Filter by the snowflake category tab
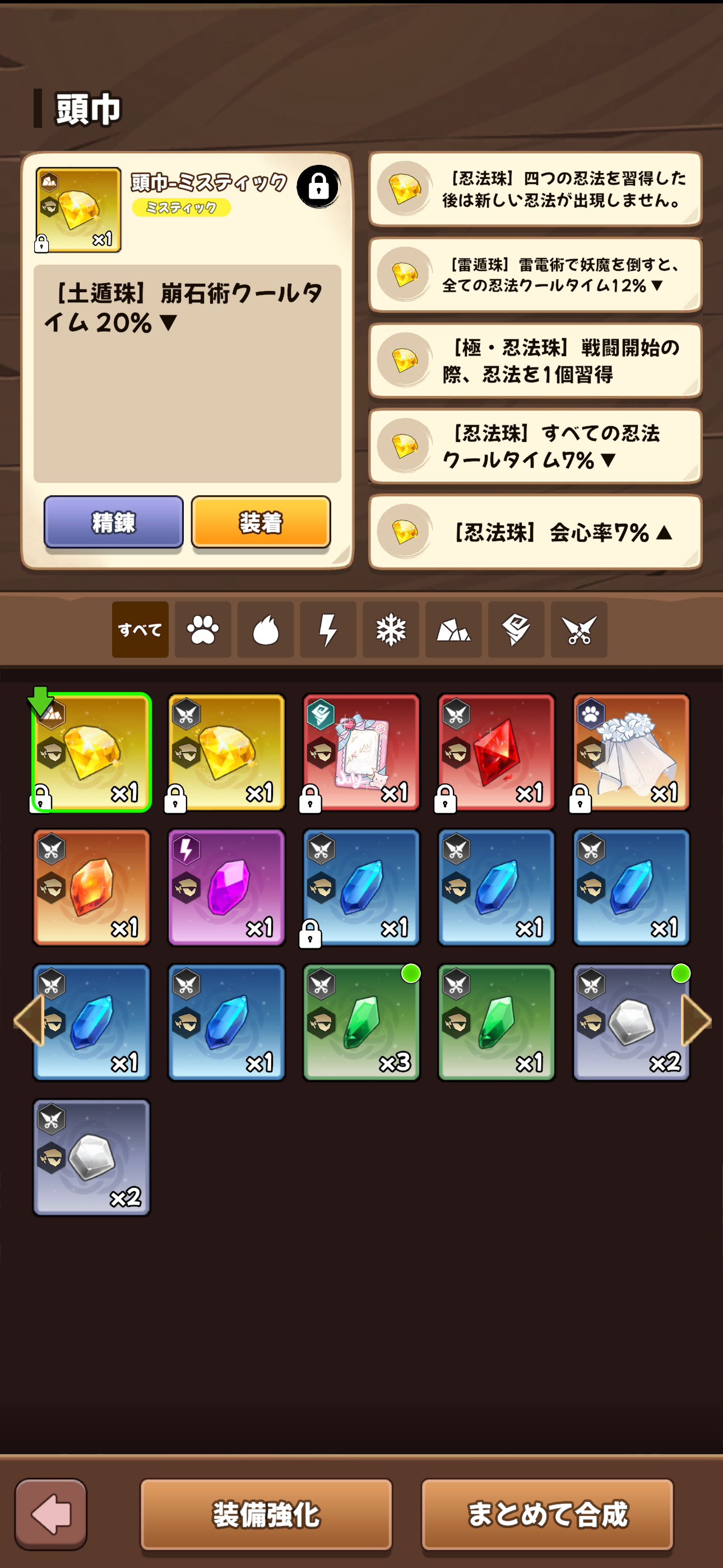 391,629
